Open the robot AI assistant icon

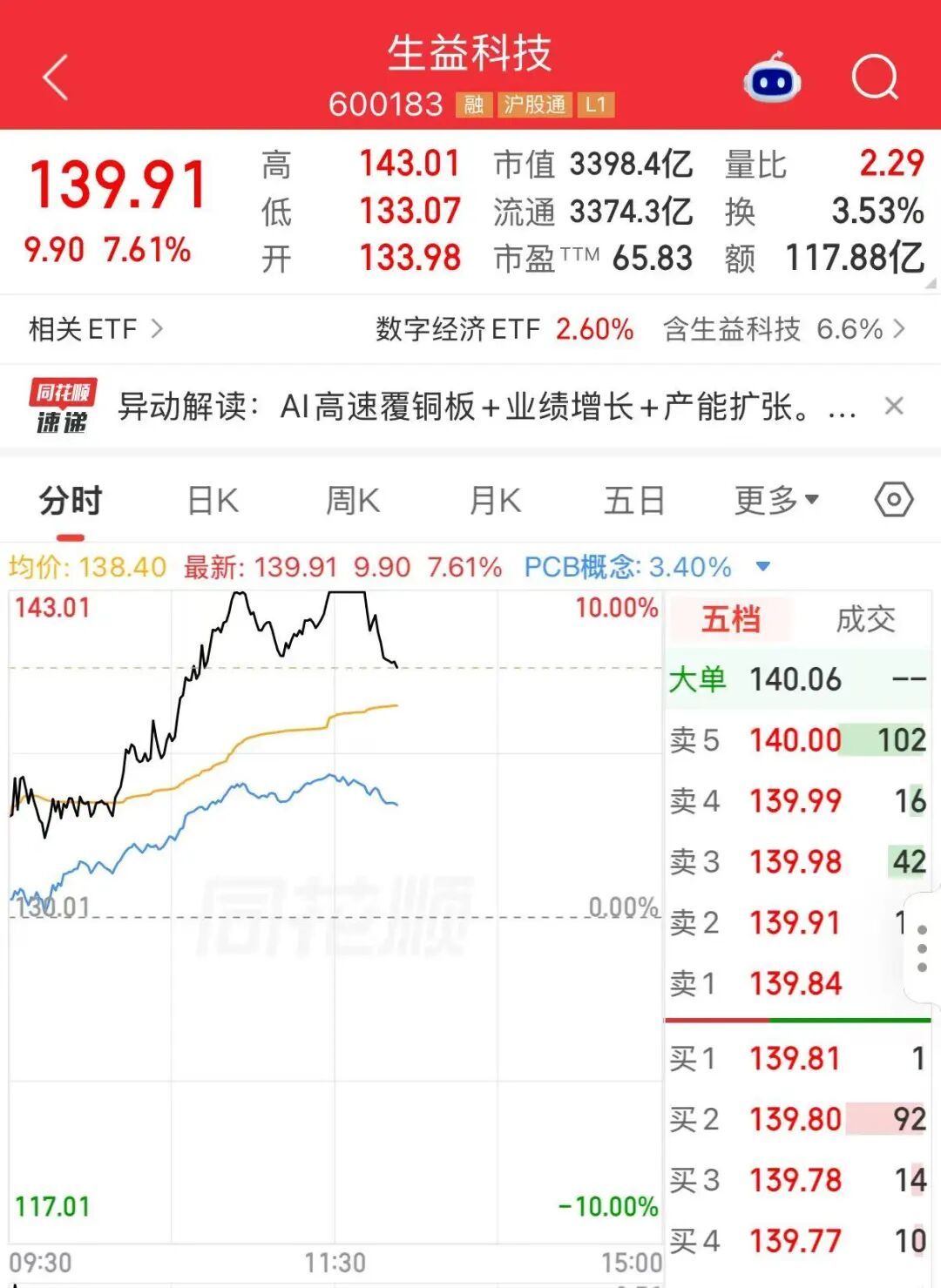click(772, 78)
